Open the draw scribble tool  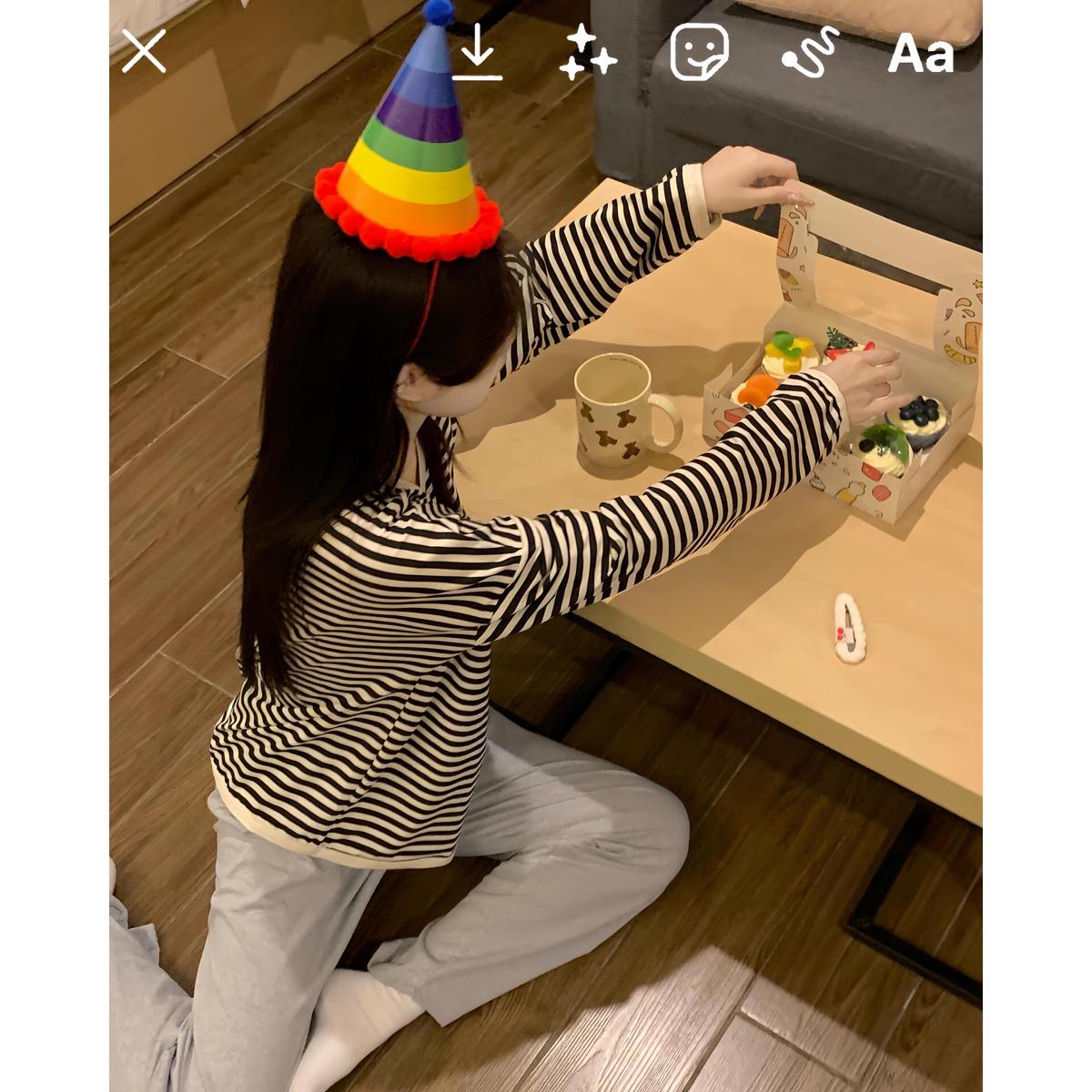[x=810, y=52]
